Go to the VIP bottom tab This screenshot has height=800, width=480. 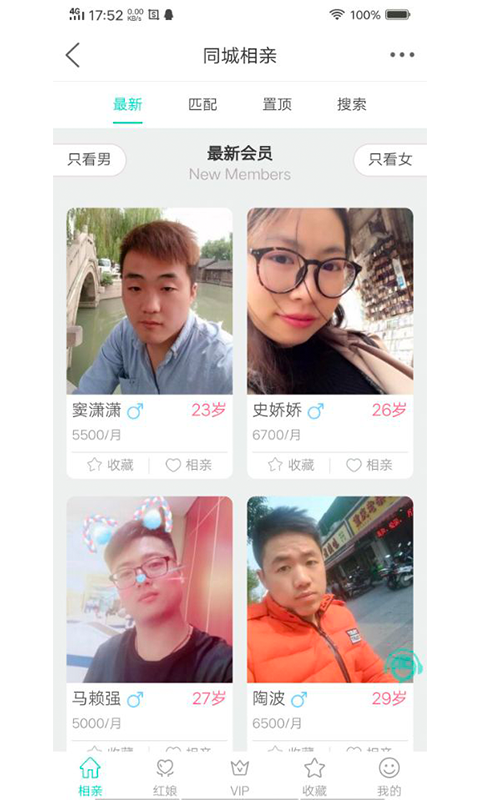[240, 777]
